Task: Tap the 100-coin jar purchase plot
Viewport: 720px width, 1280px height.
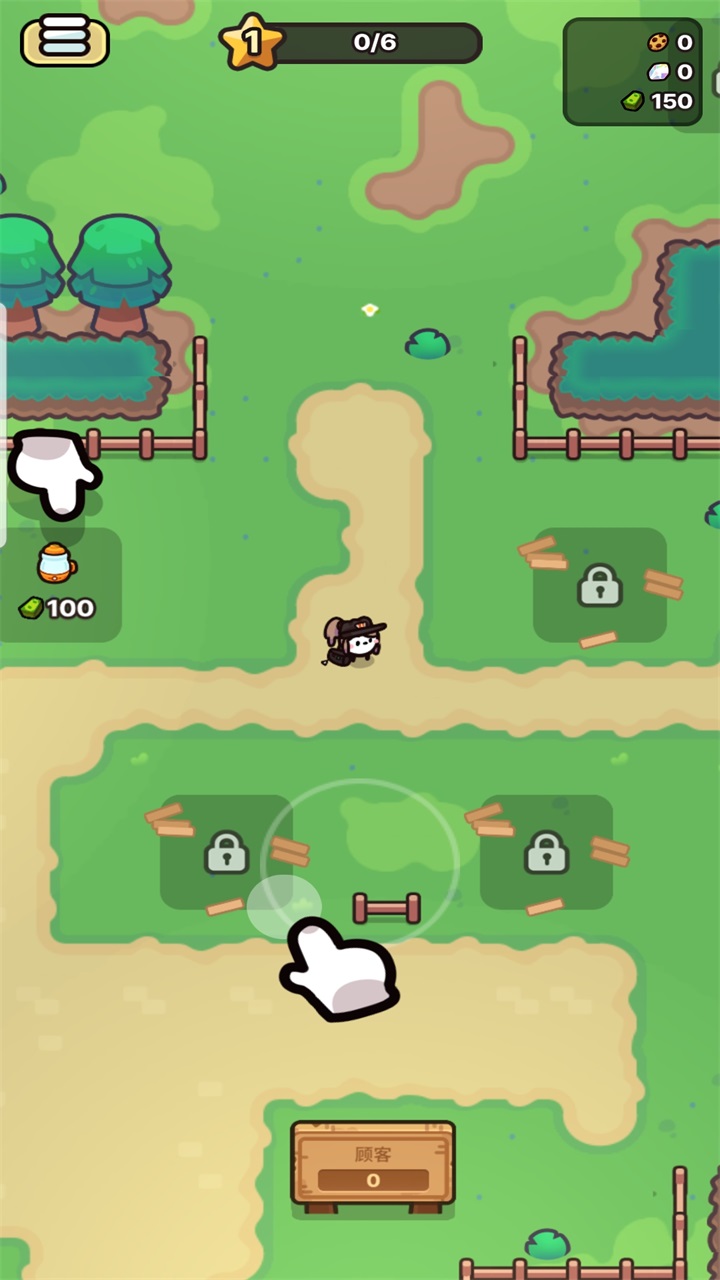Action: pyautogui.click(x=58, y=584)
